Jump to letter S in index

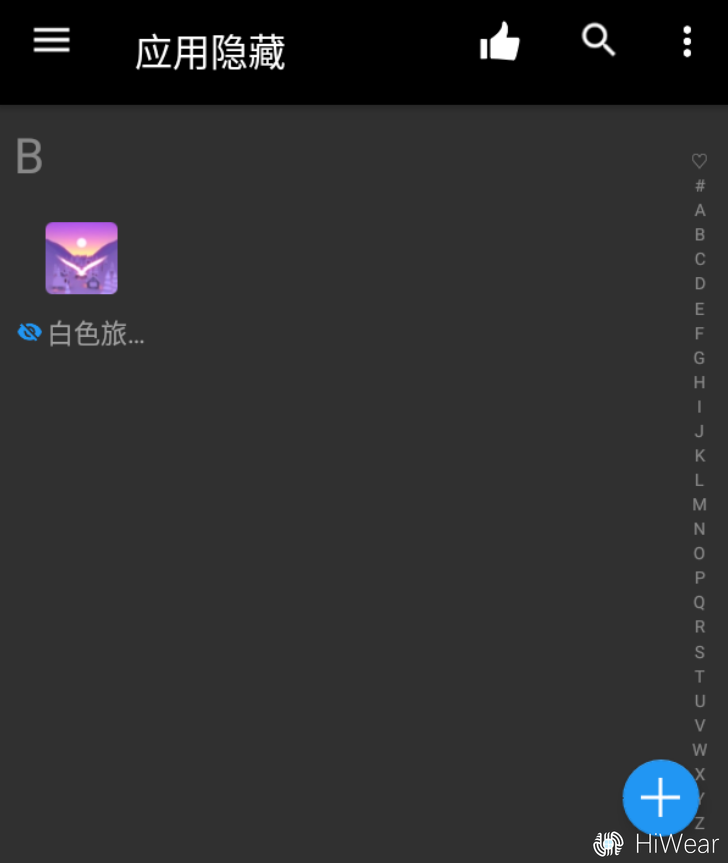(699, 652)
